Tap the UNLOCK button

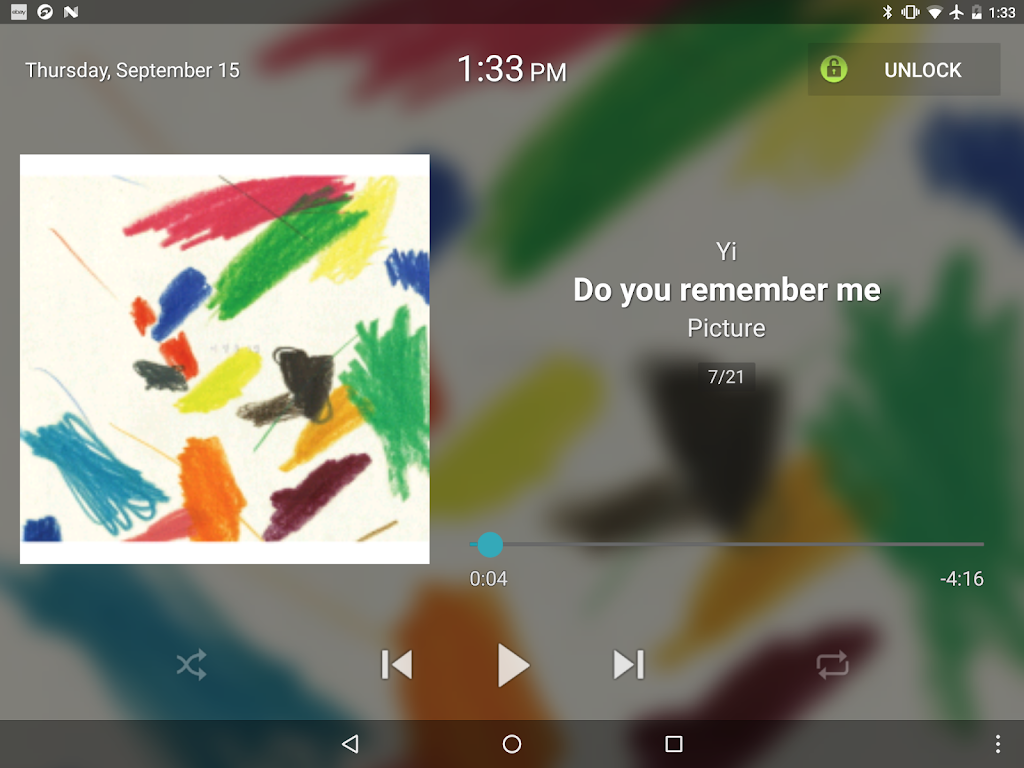pyautogui.click(x=904, y=70)
